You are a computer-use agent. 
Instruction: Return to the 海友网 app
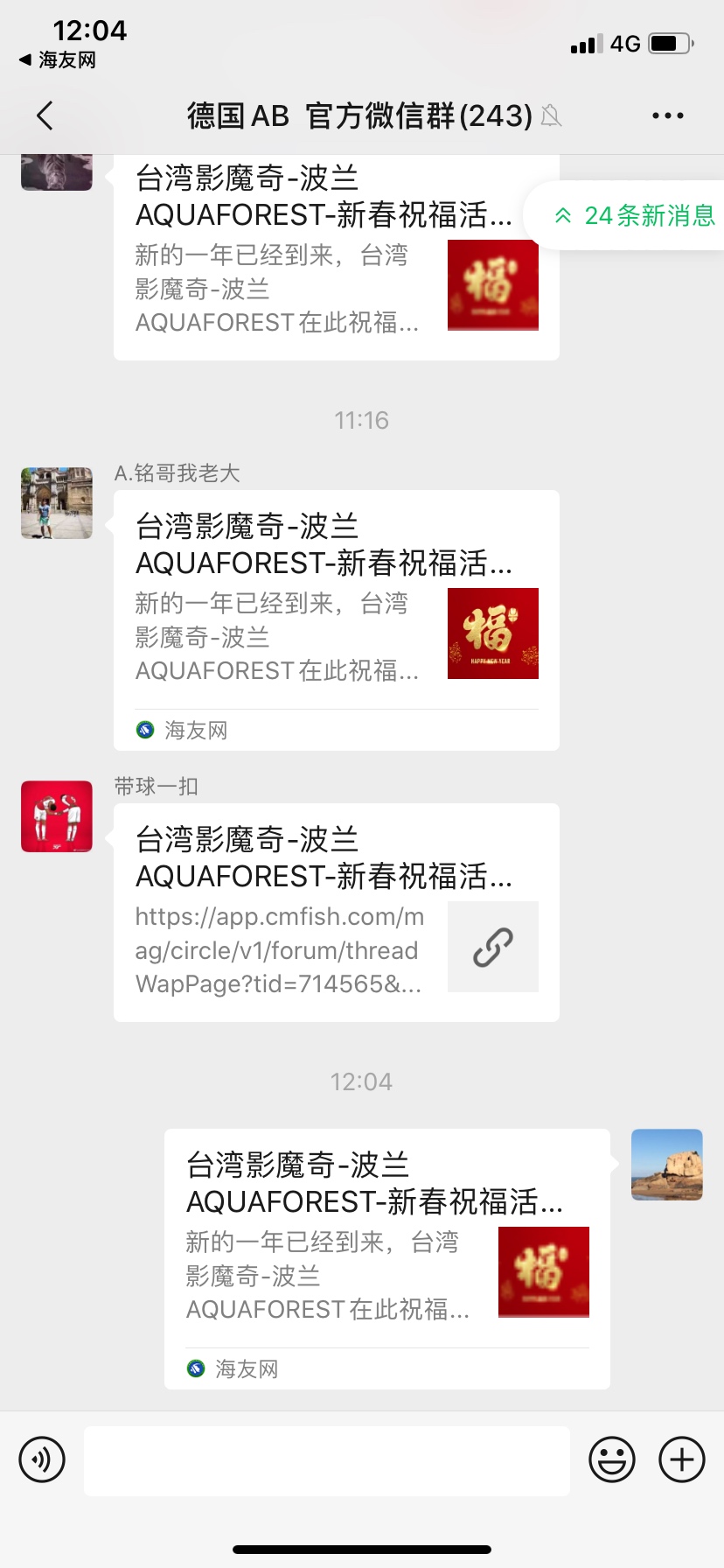click(58, 60)
